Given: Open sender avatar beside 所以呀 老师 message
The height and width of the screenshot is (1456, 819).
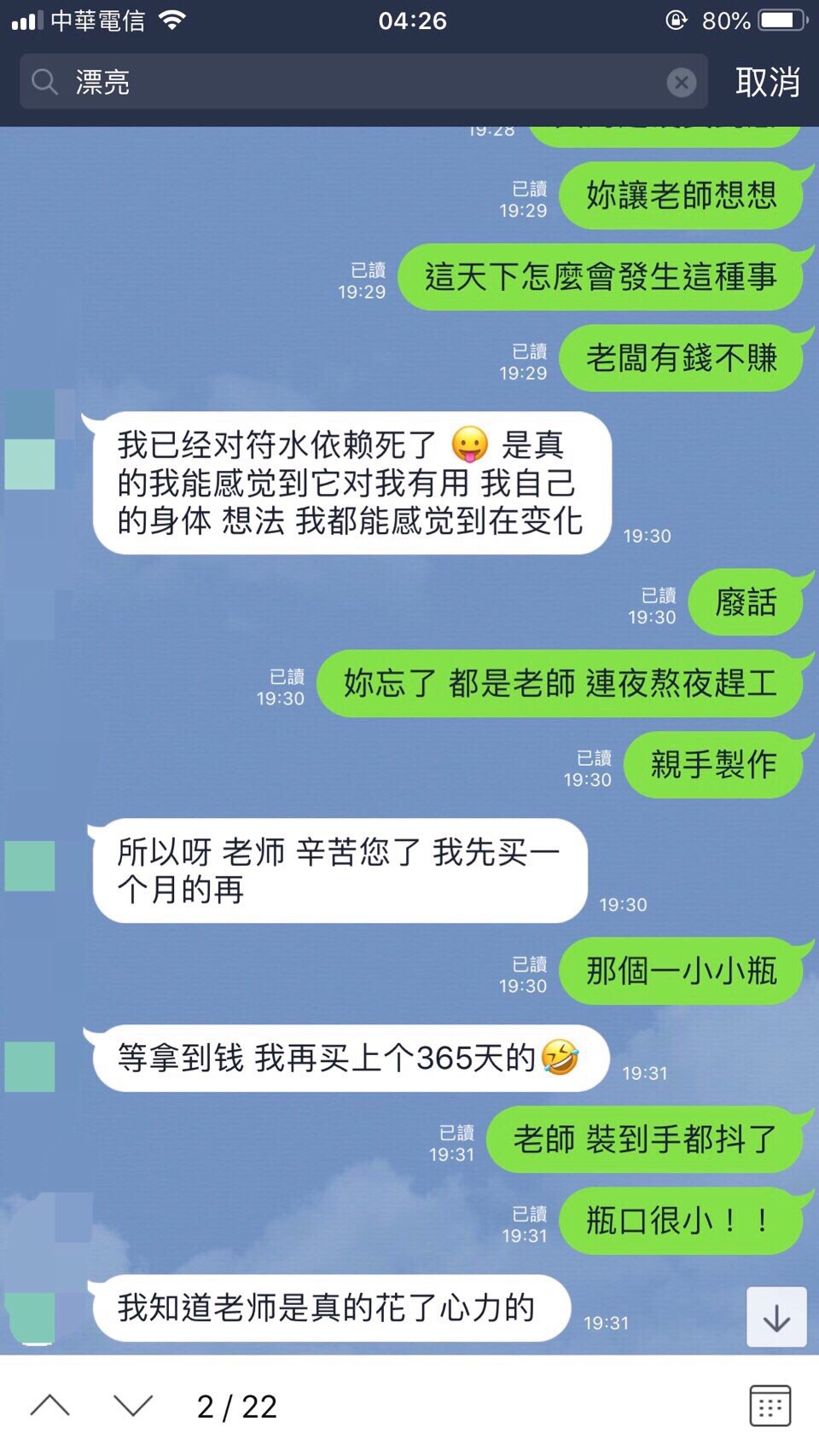Looking at the screenshot, I should pyautogui.click(x=30, y=866).
